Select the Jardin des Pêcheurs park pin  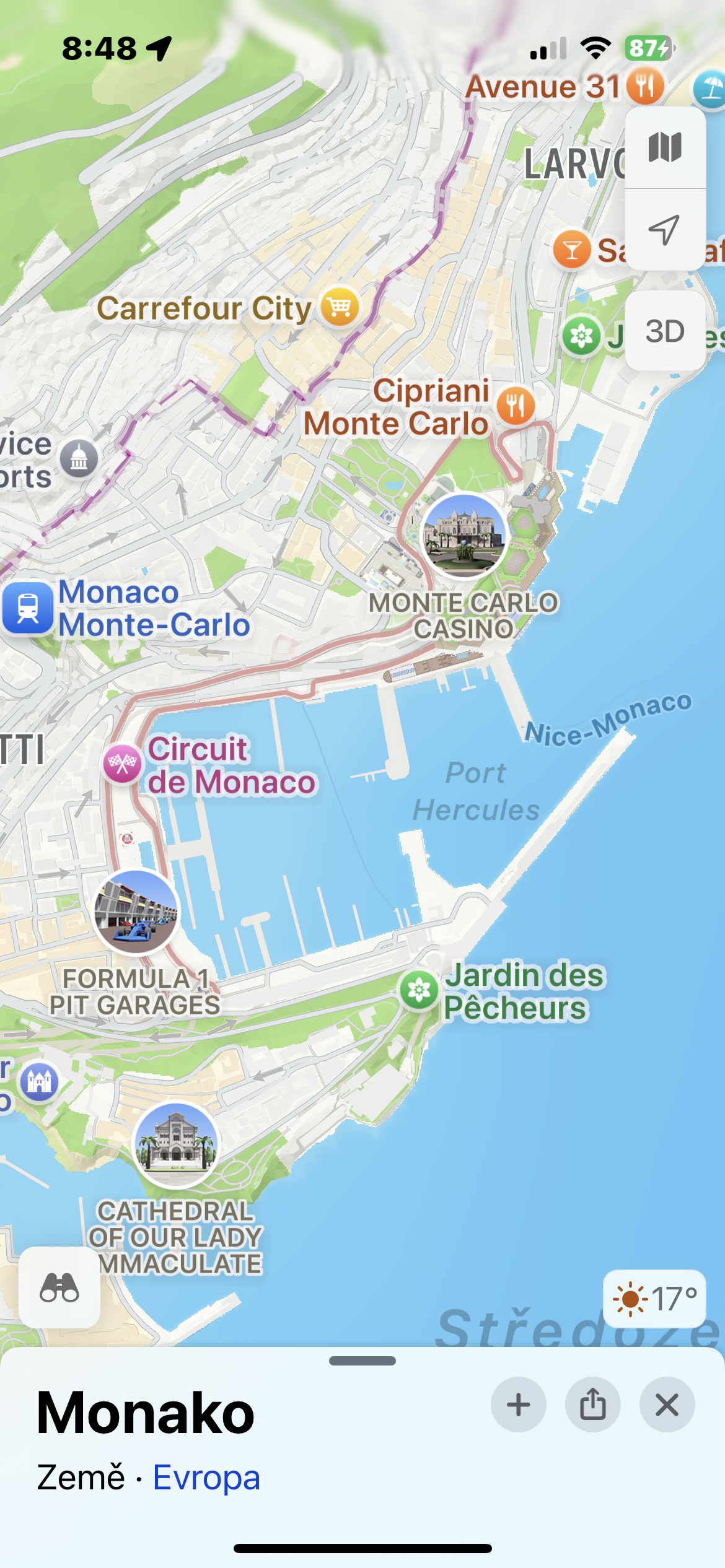[419, 990]
